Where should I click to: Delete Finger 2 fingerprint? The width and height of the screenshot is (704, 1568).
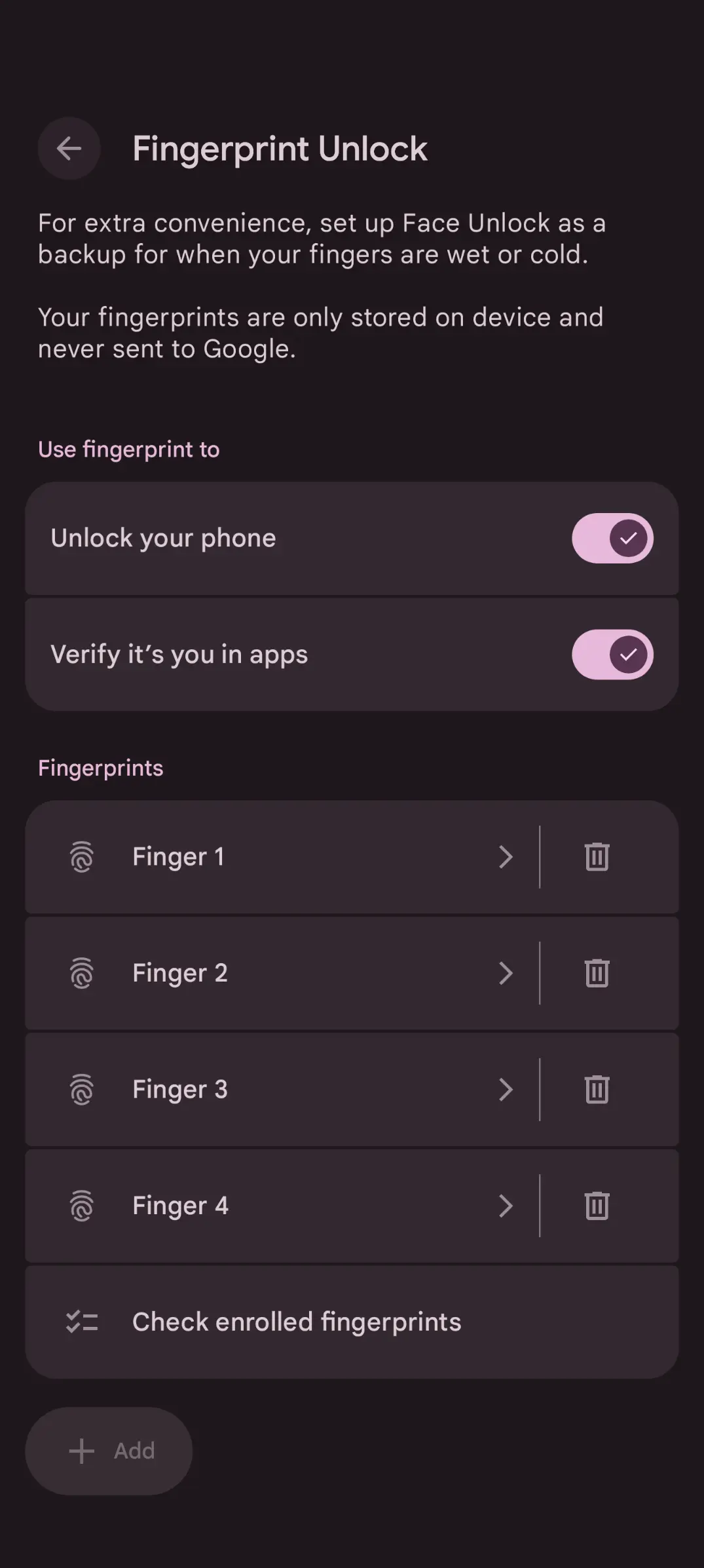597,973
